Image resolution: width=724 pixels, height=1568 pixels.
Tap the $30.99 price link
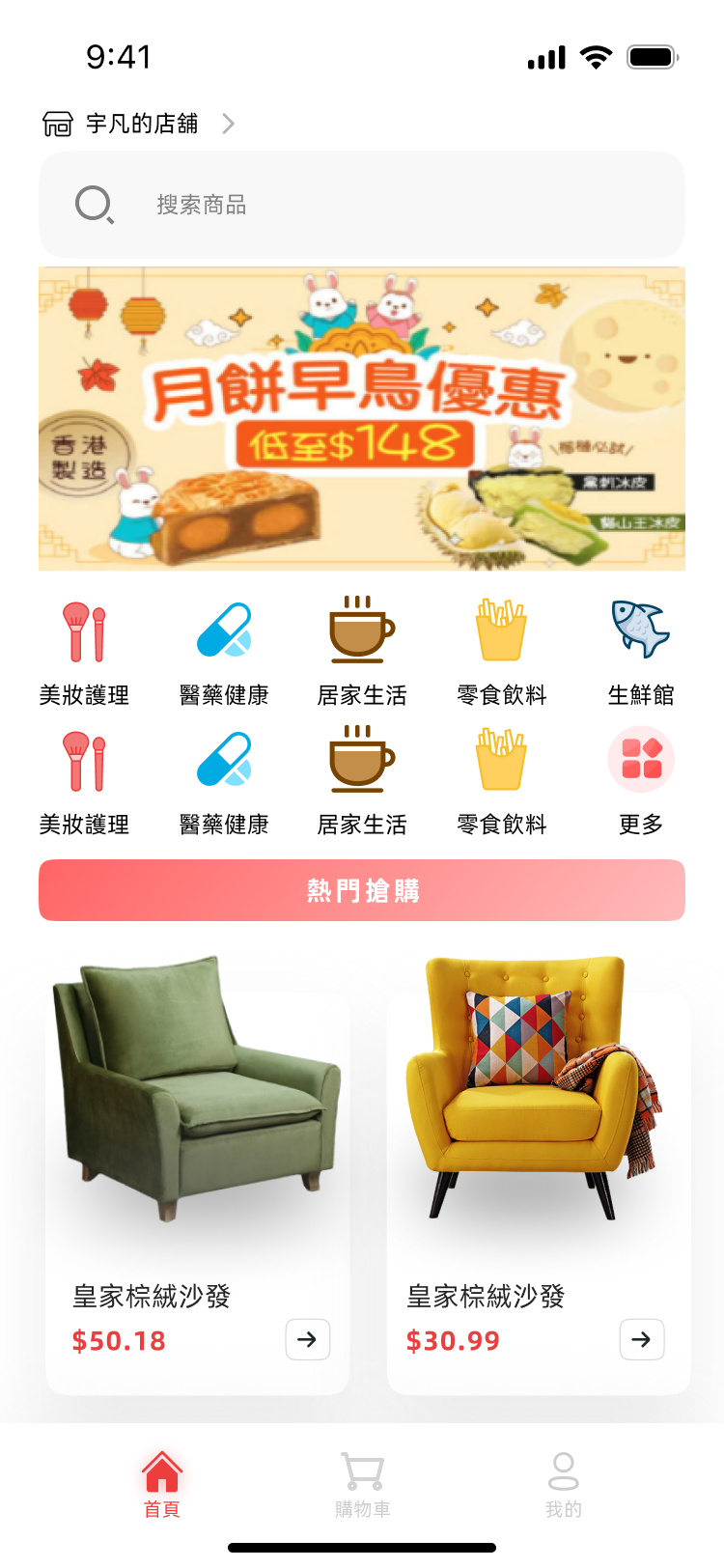453,1340
